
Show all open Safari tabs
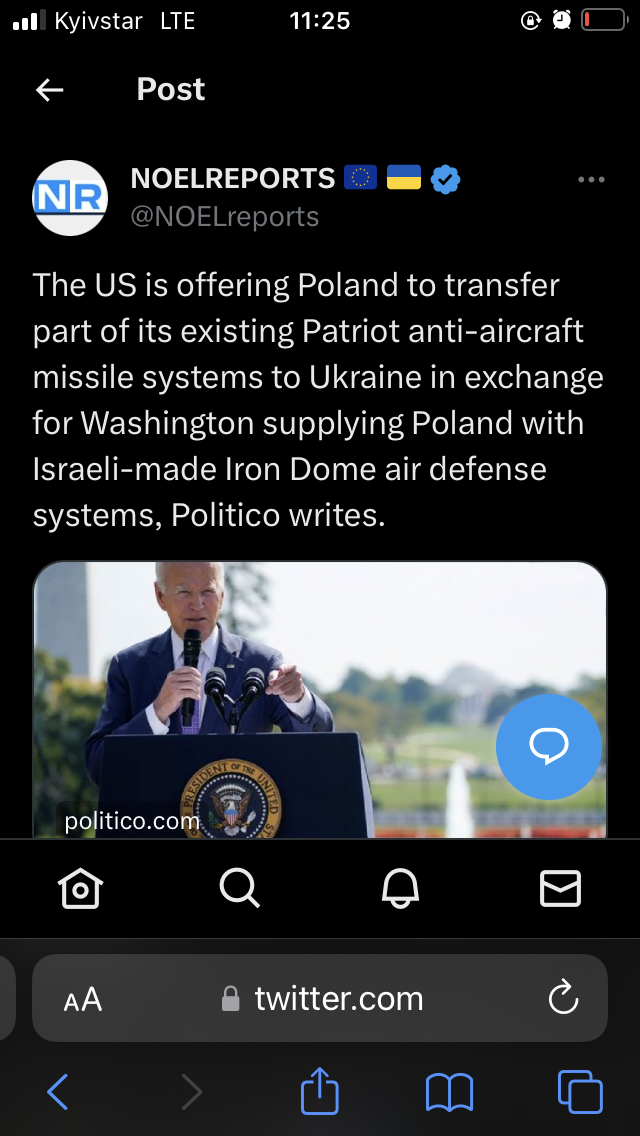[x=580, y=1092]
